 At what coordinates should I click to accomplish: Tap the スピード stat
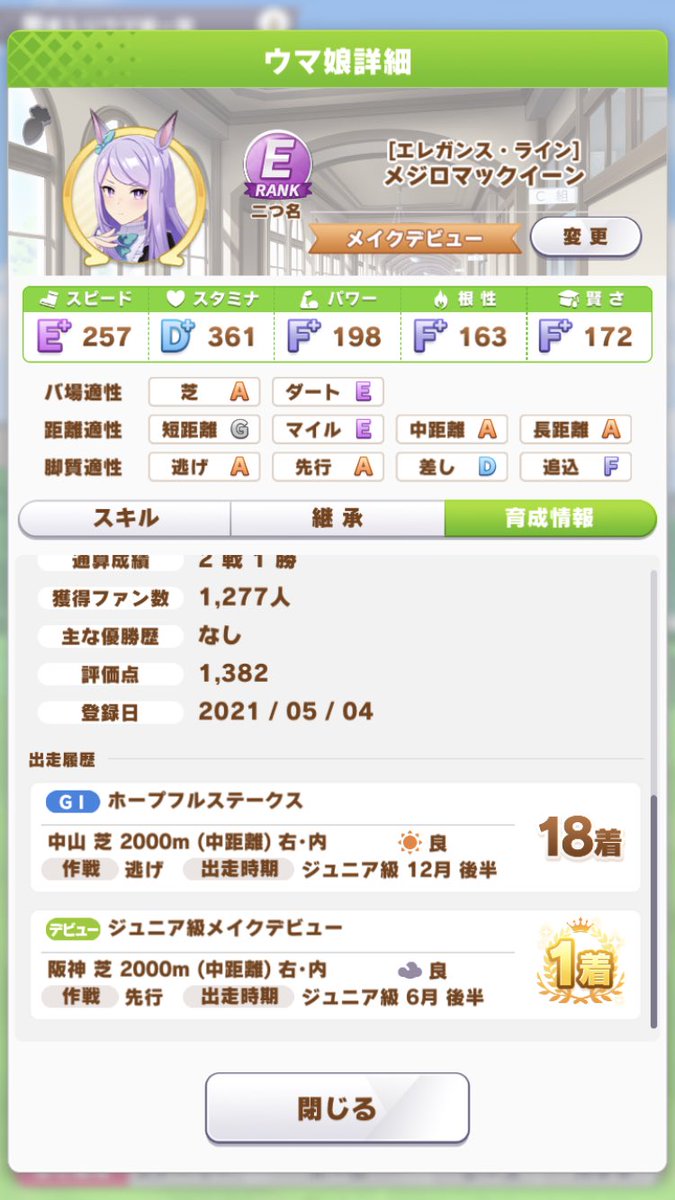click(86, 324)
